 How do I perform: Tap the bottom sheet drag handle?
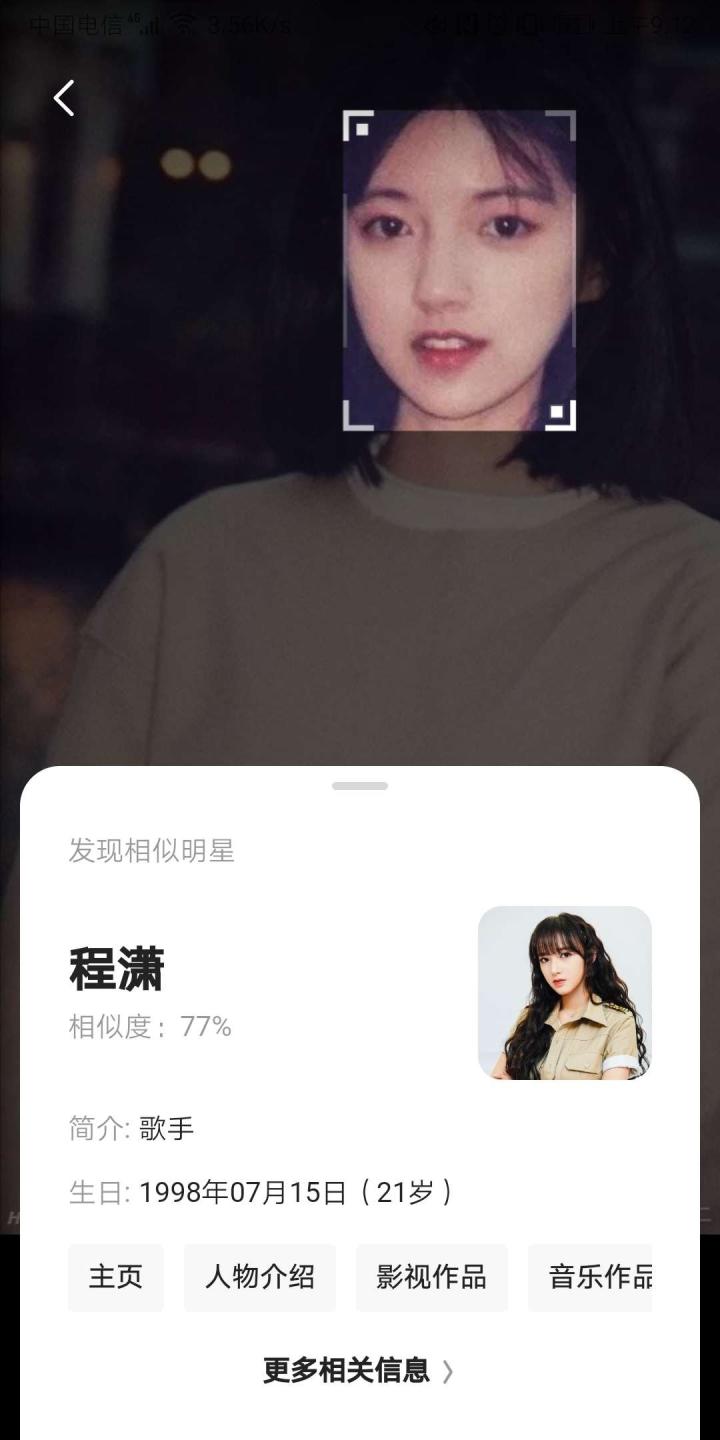pos(360,786)
